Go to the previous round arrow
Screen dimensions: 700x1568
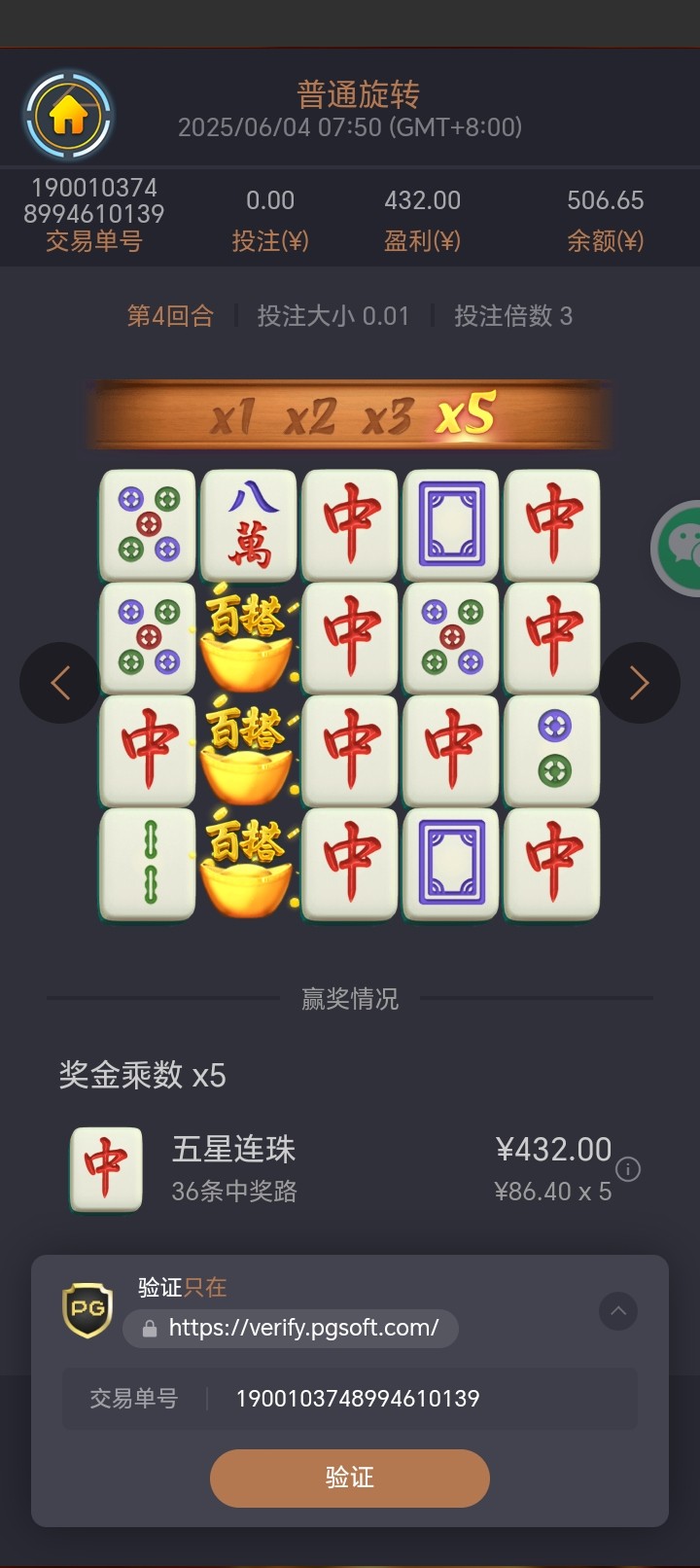click(60, 683)
